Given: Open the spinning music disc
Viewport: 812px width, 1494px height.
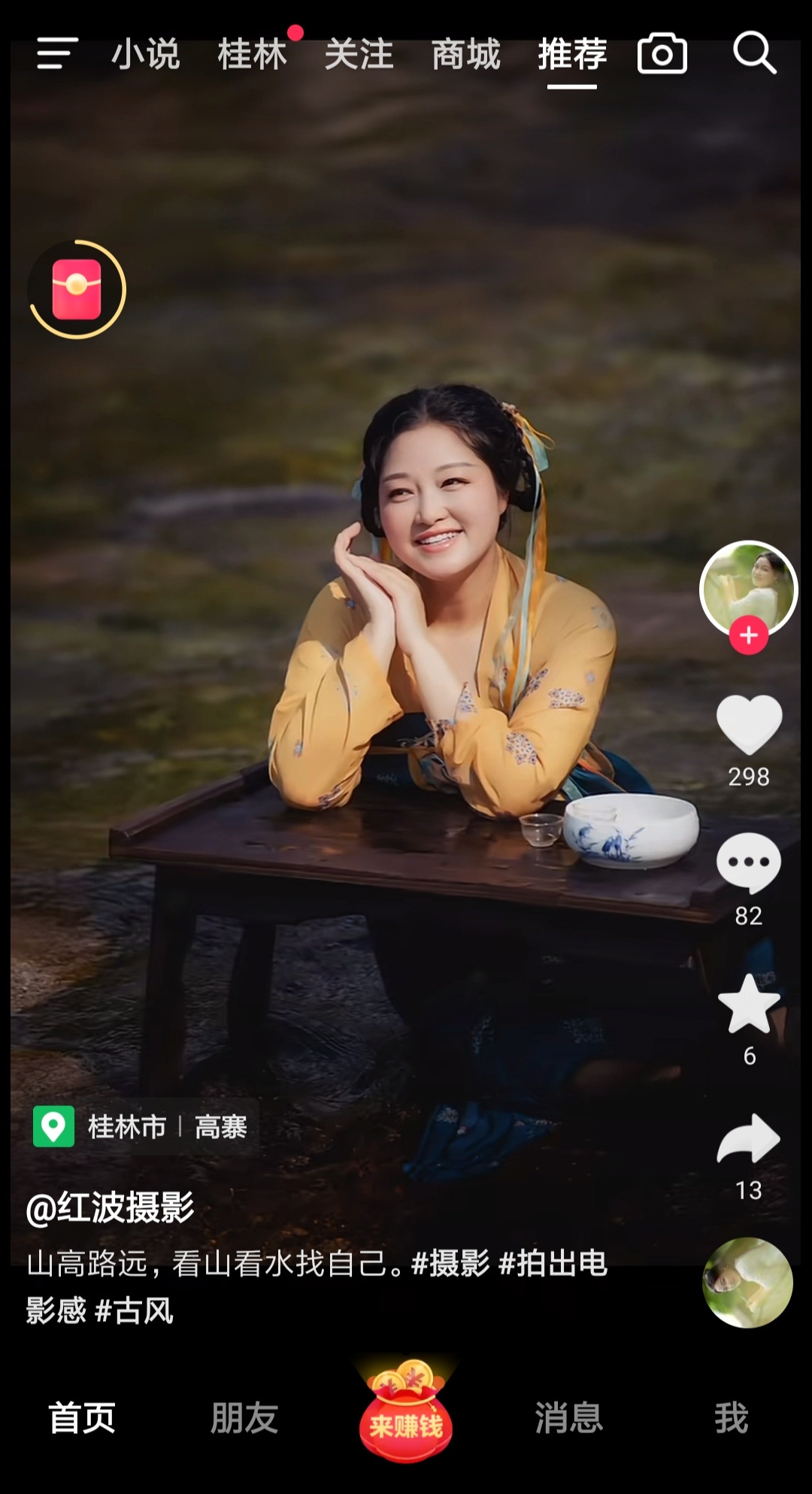Looking at the screenshot, I should pos(747,1283).
